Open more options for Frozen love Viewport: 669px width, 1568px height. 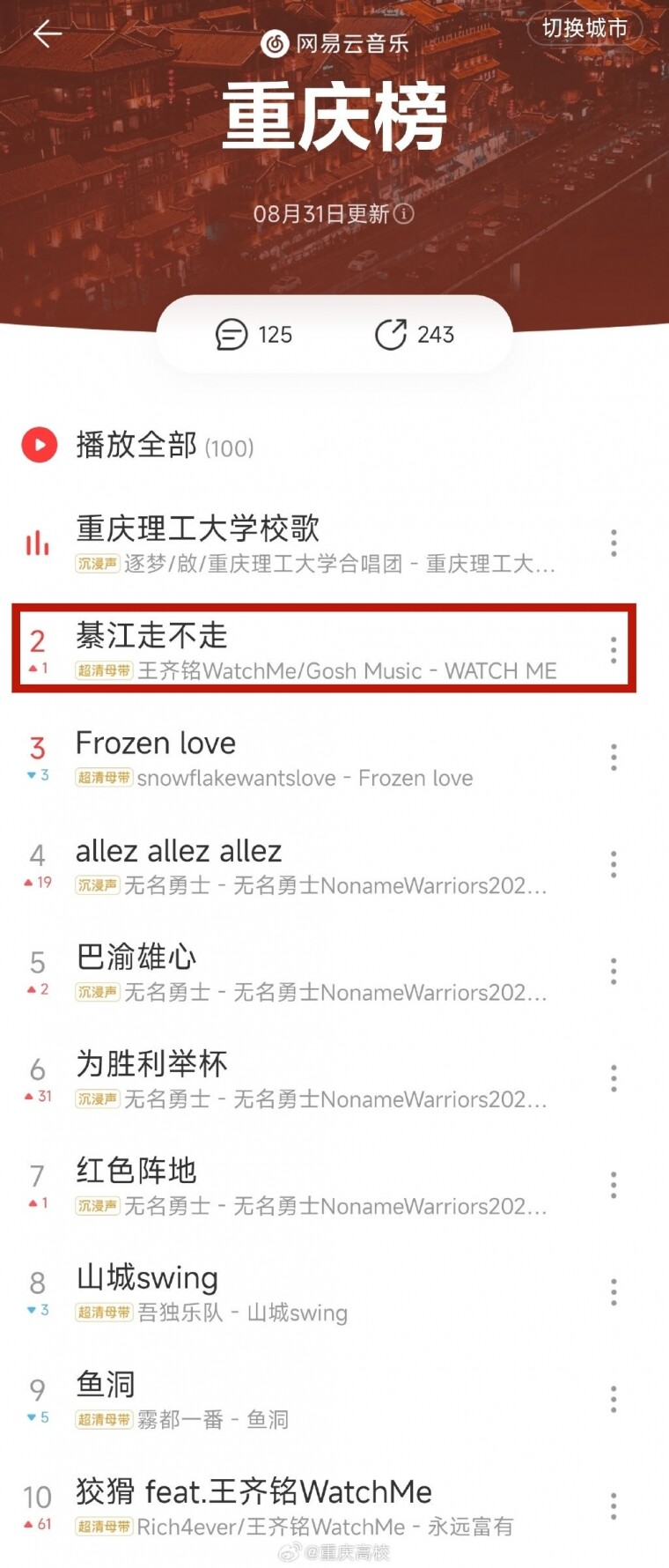point(614,757)
